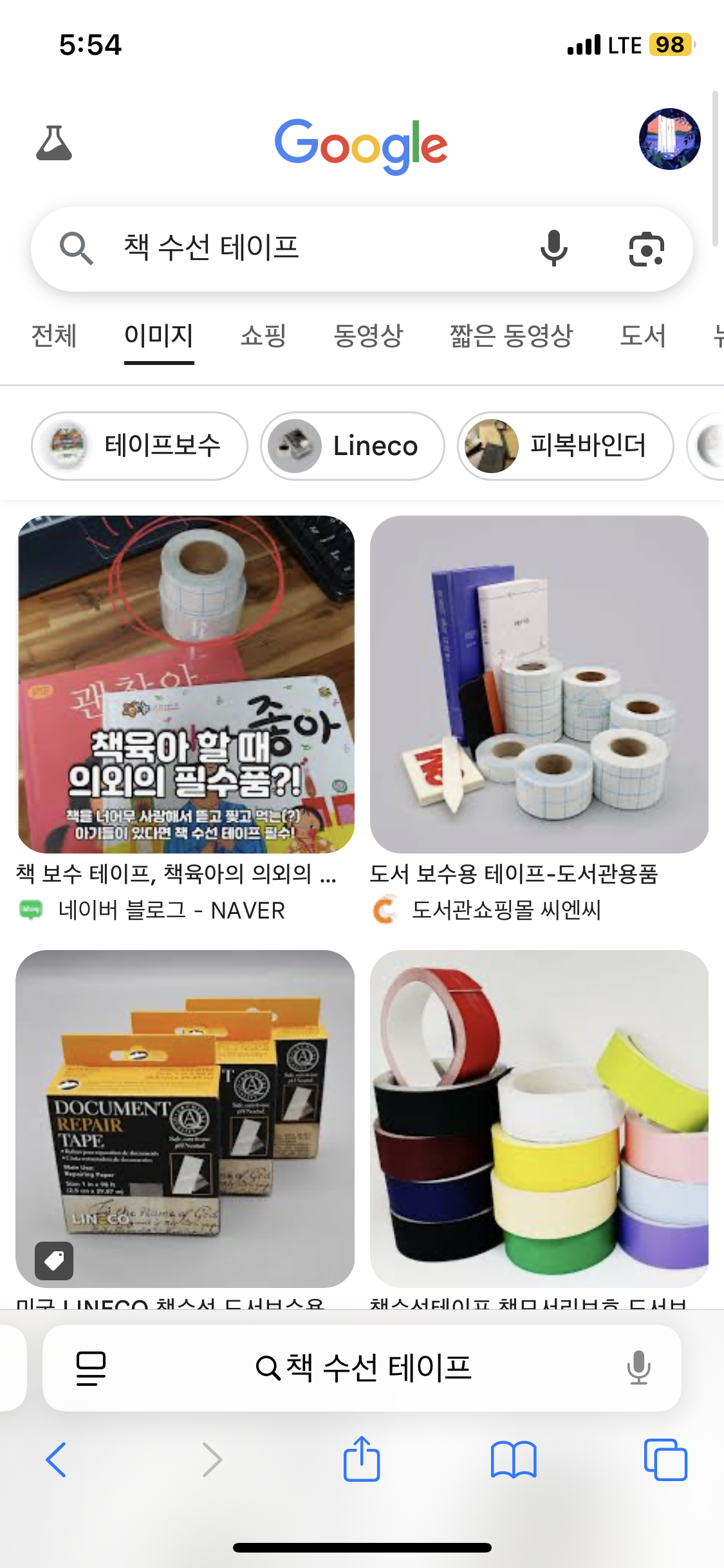The height and width of the screenshot is (1568, 724).
Task: Open the Safari share sheet
Action: pyautogui.click(x=362, y=1459)
